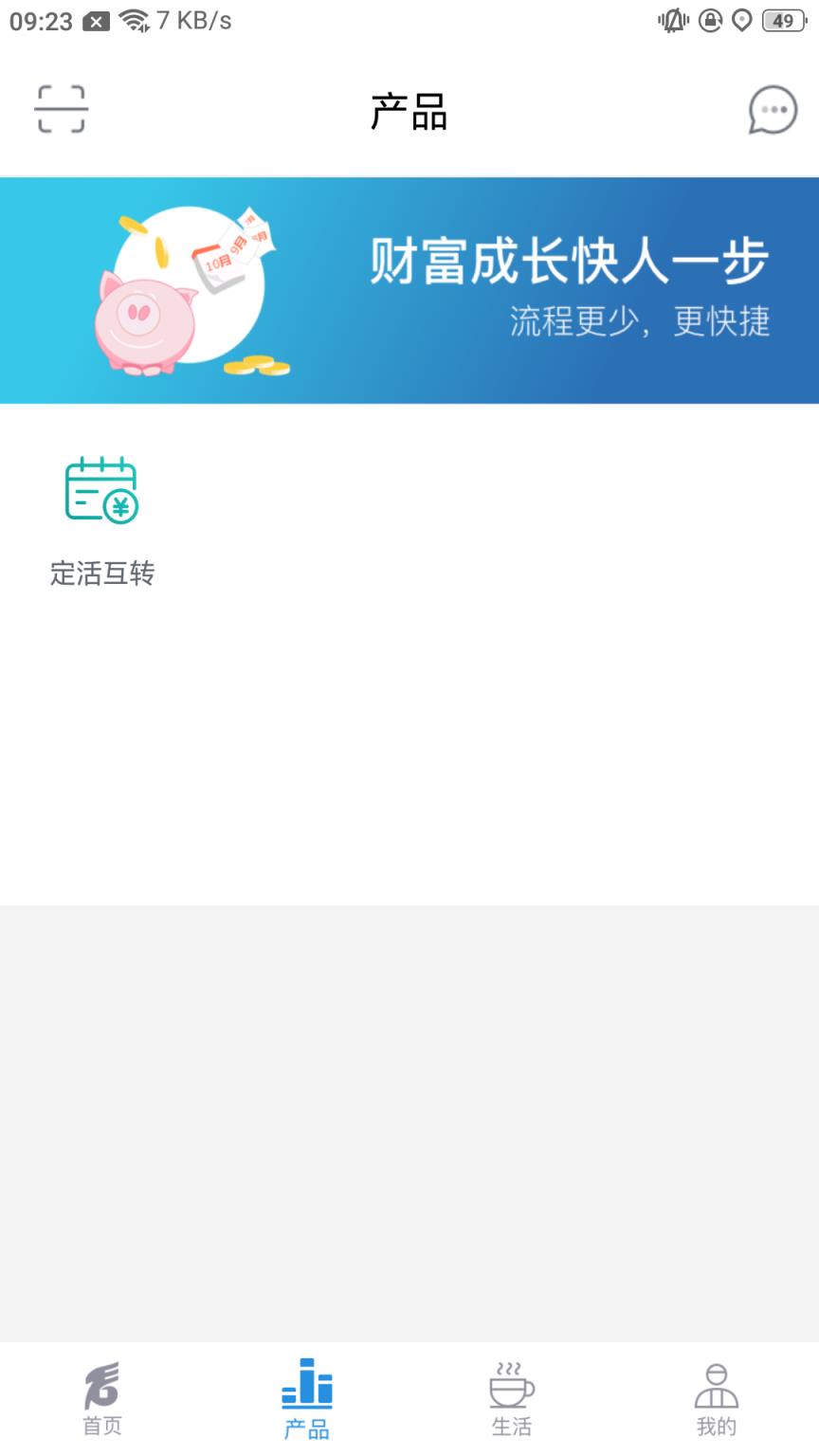Open the chat message icon top right
Screen dimensions: 819x1456
773,109
